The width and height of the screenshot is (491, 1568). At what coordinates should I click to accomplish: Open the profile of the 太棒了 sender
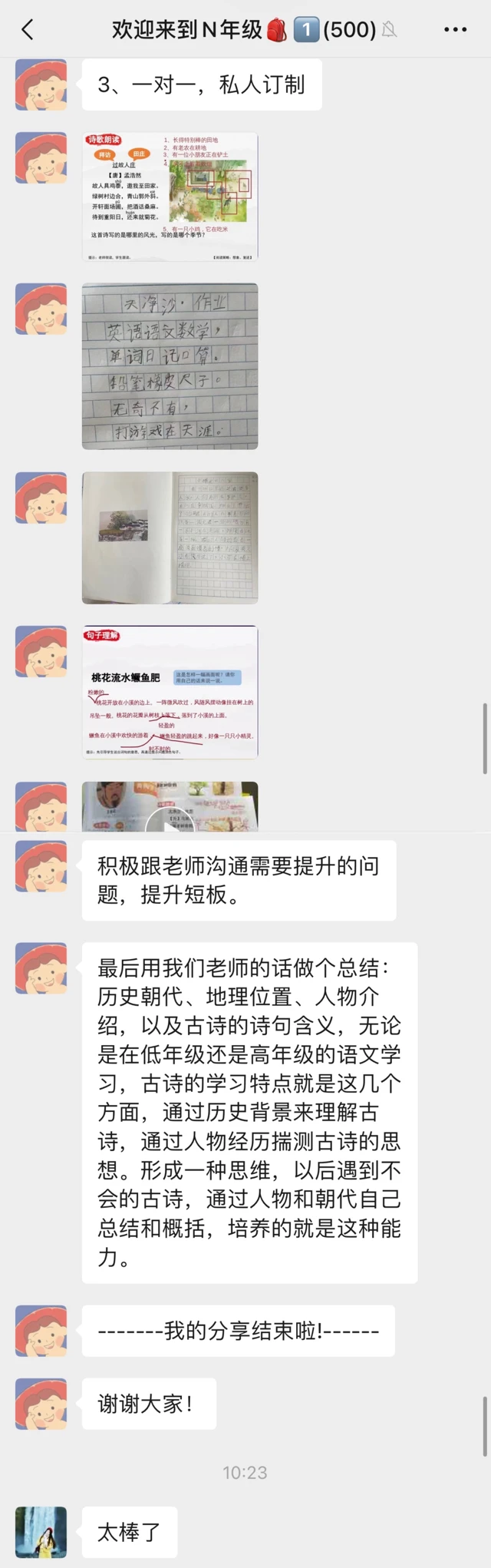[x=41, y=1532]
